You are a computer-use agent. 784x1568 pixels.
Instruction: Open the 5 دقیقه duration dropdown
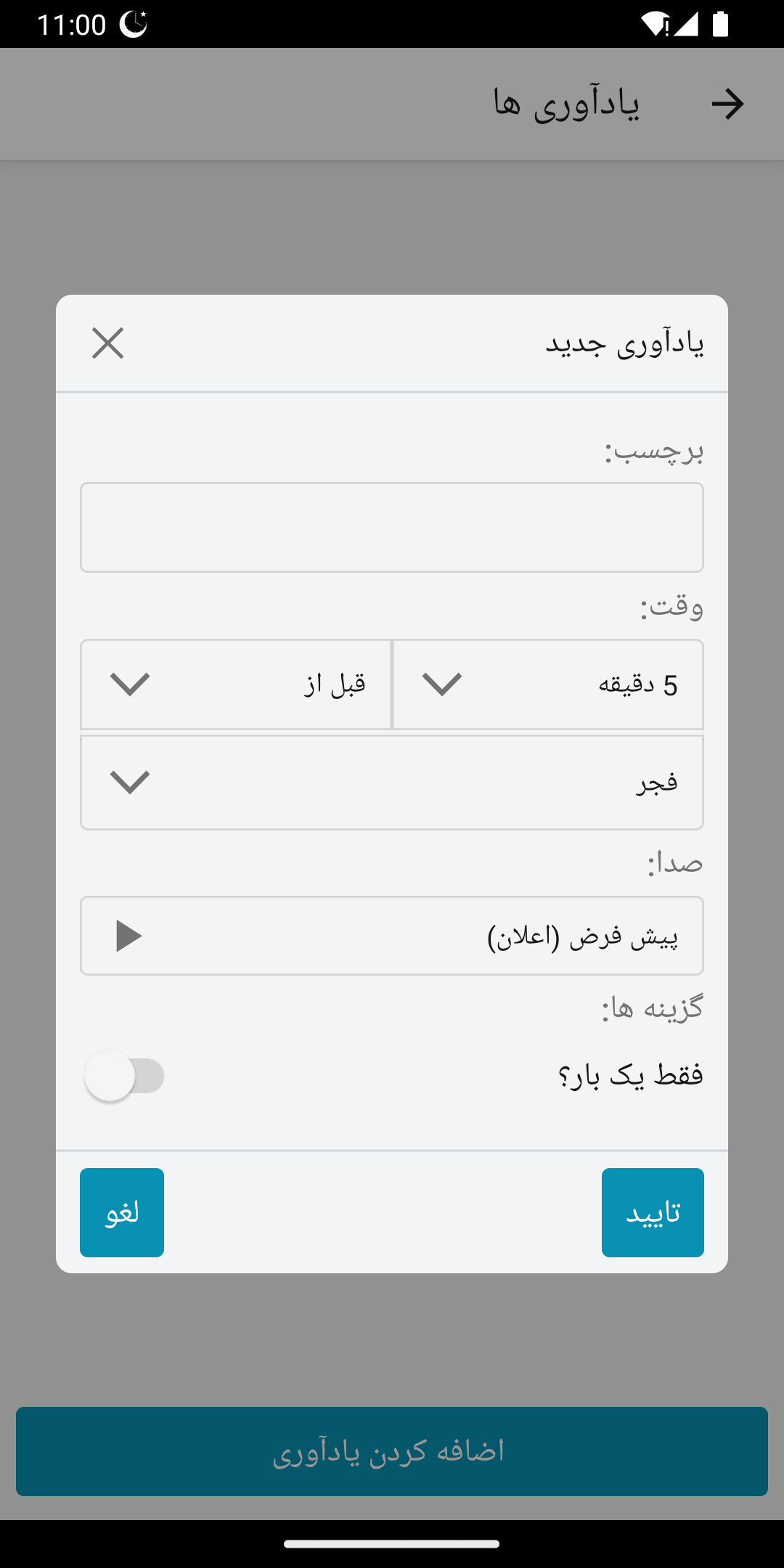[548, 685]
